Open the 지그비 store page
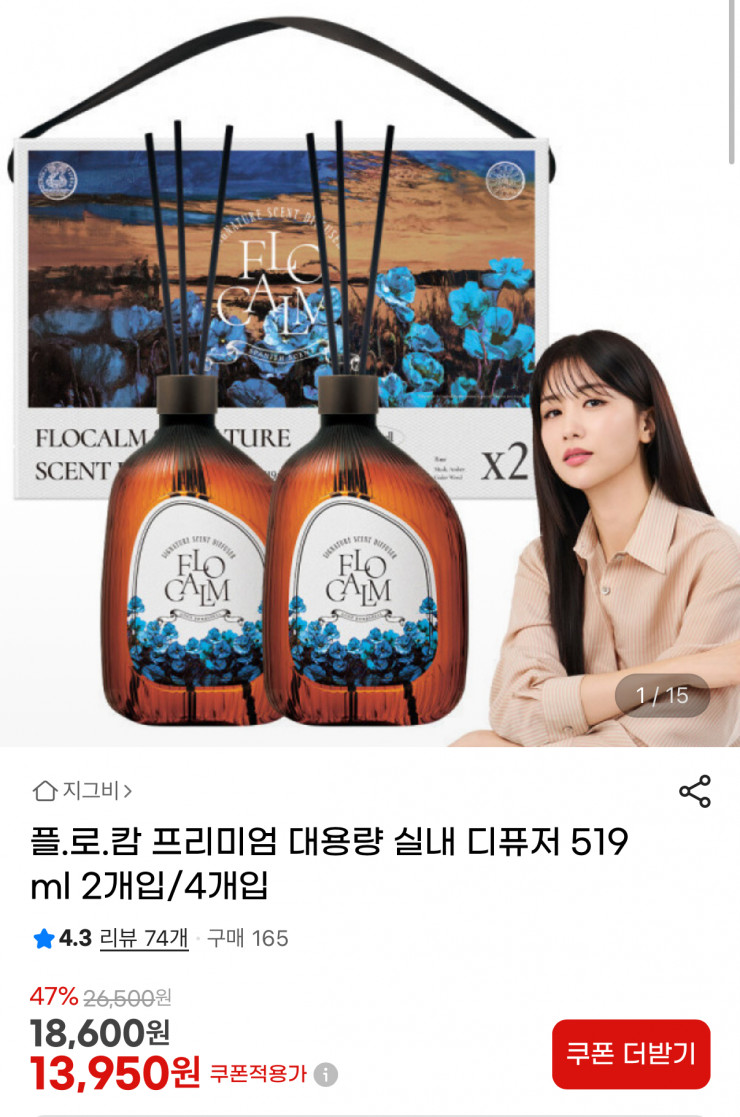740x1117 pixels. click(83, 791)
